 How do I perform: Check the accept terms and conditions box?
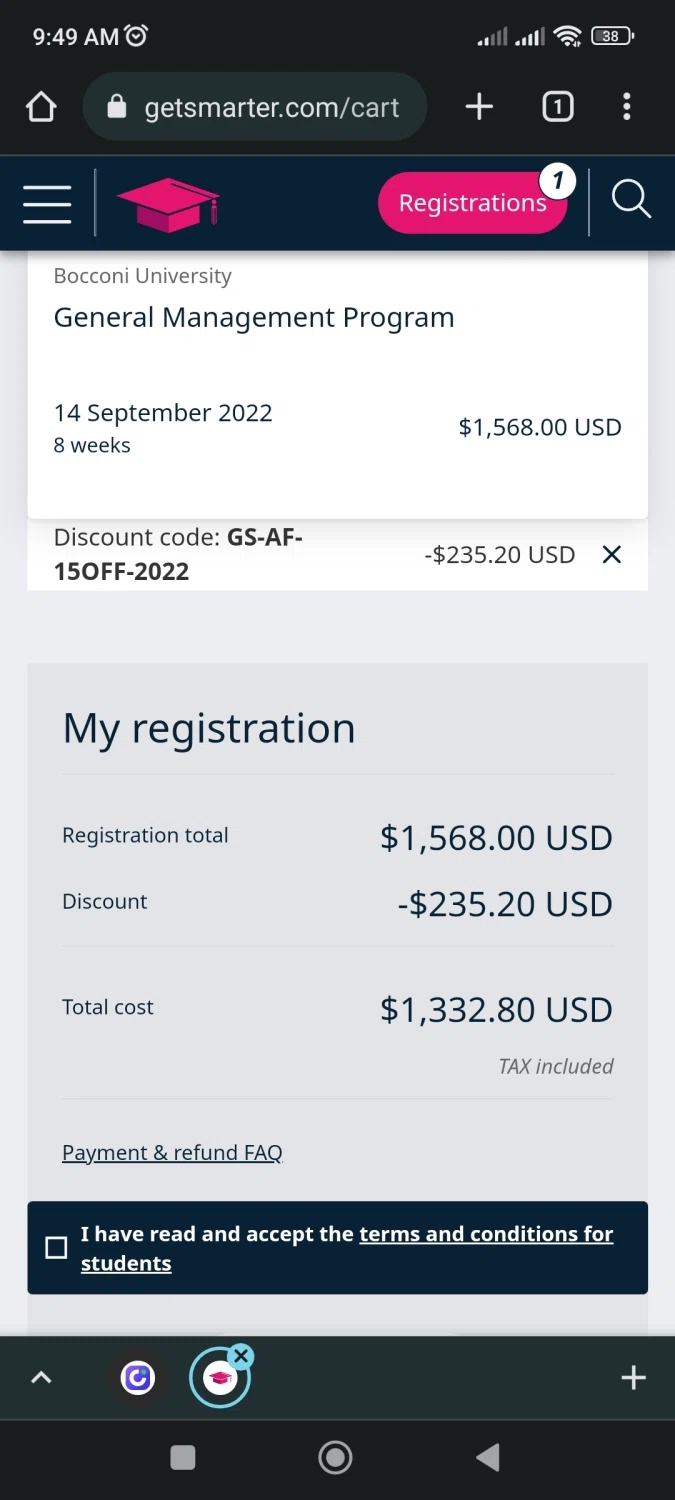tap(57, 1247)
